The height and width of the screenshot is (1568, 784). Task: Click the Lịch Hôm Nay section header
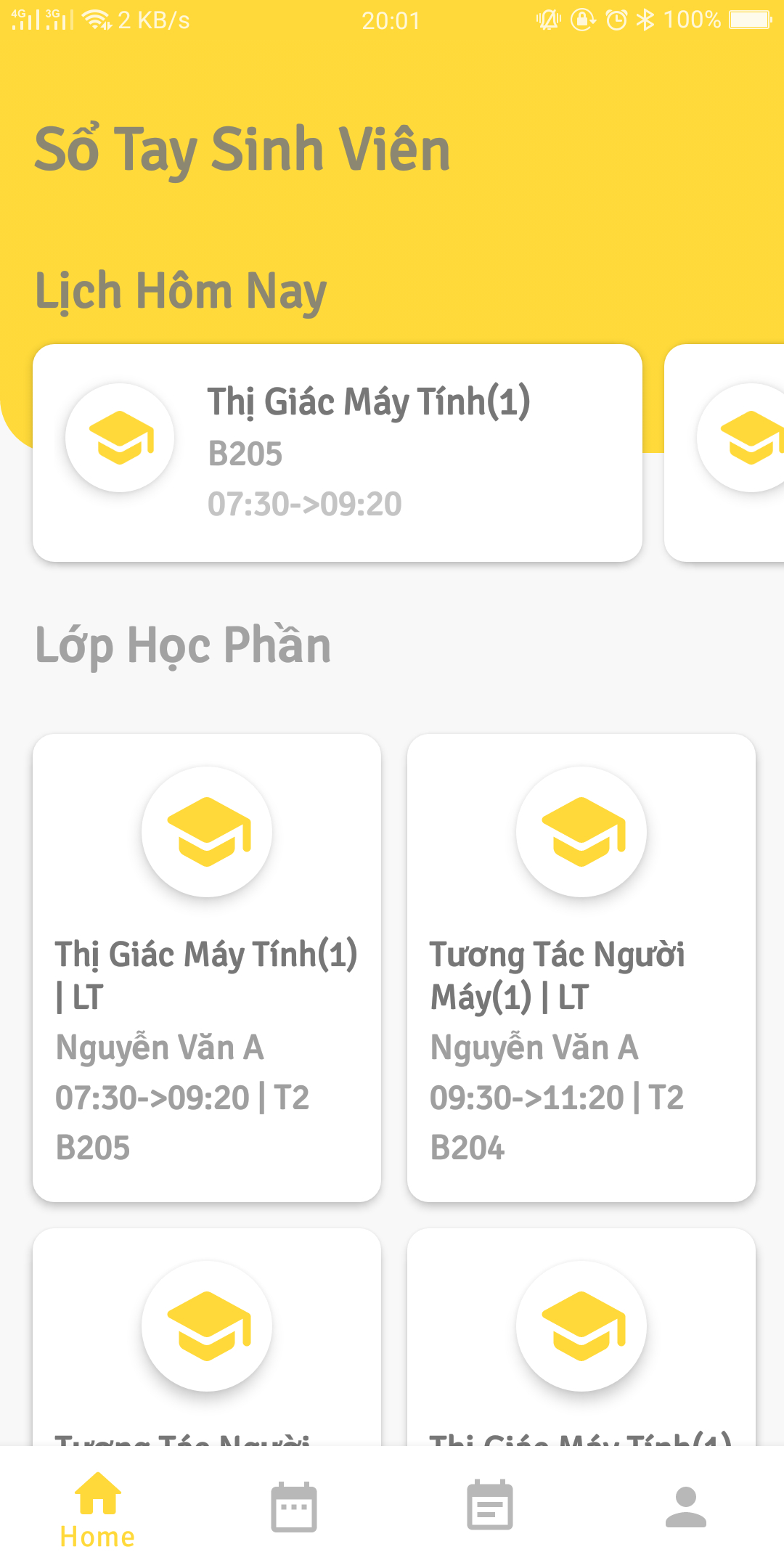tap(181, 289)
